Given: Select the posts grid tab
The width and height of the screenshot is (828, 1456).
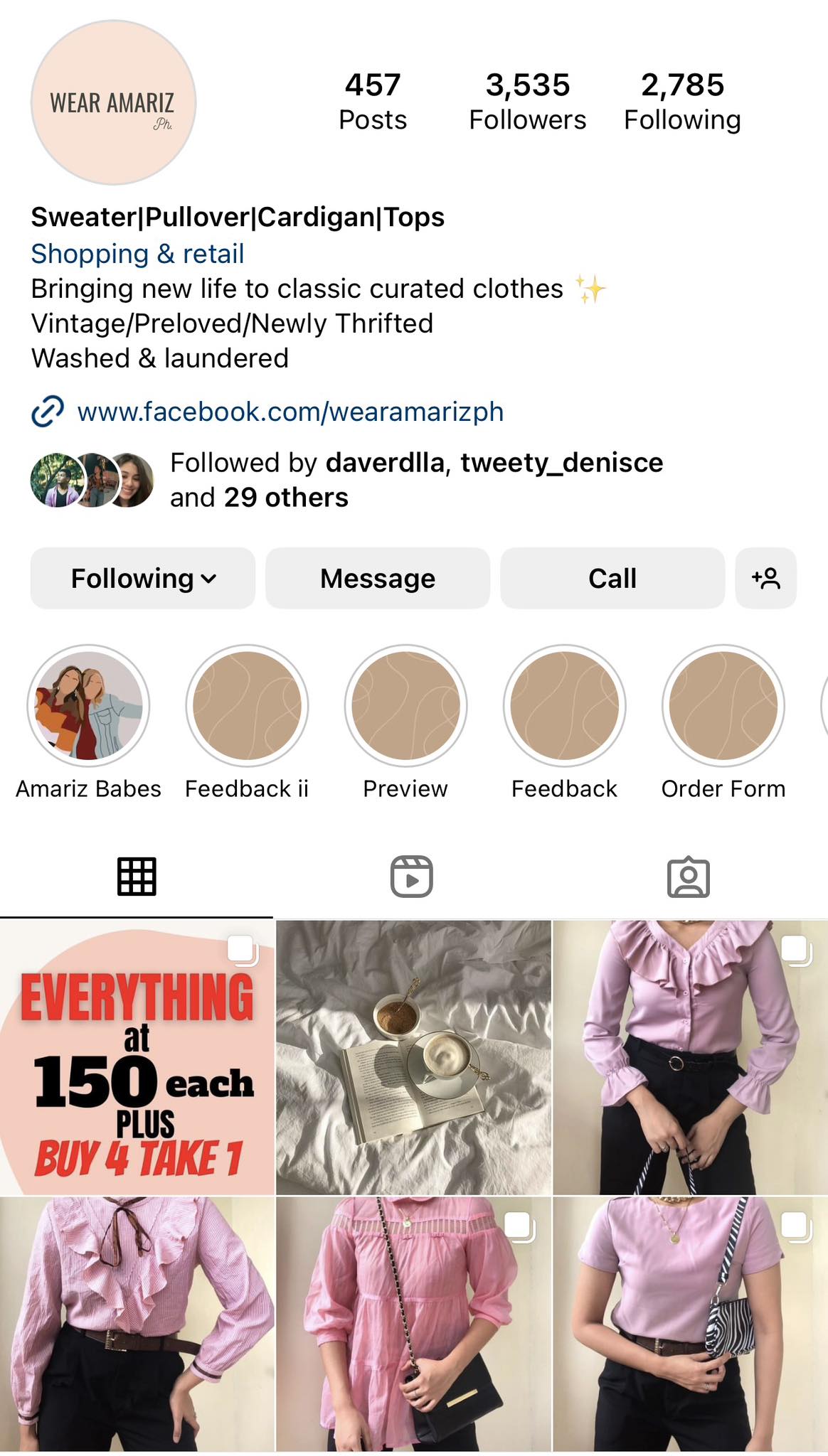Looking at the screenshot, I should tap(137, 877).
